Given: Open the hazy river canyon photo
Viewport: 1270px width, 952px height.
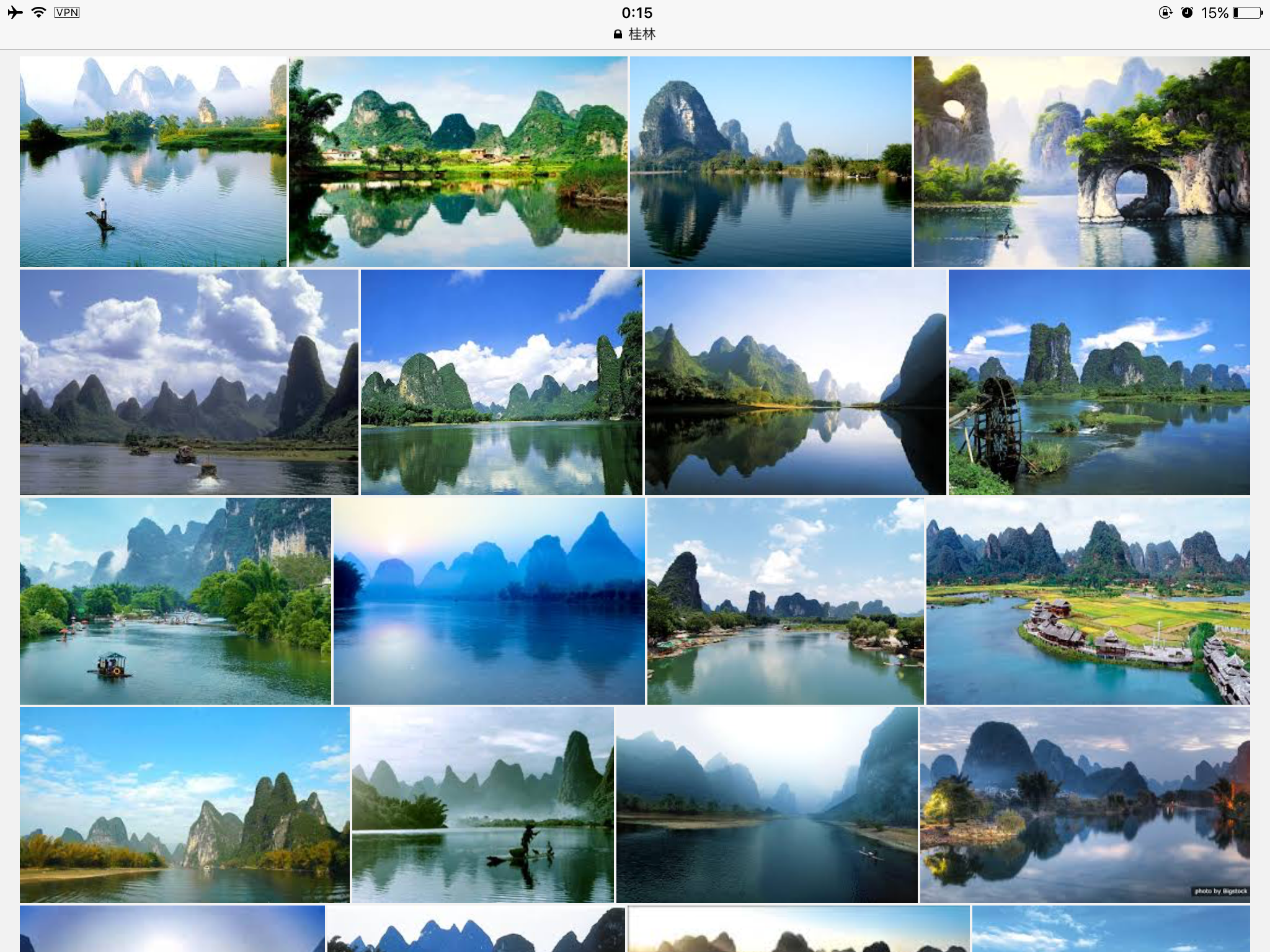Looking at the screenshot, I should pos(766,804).
